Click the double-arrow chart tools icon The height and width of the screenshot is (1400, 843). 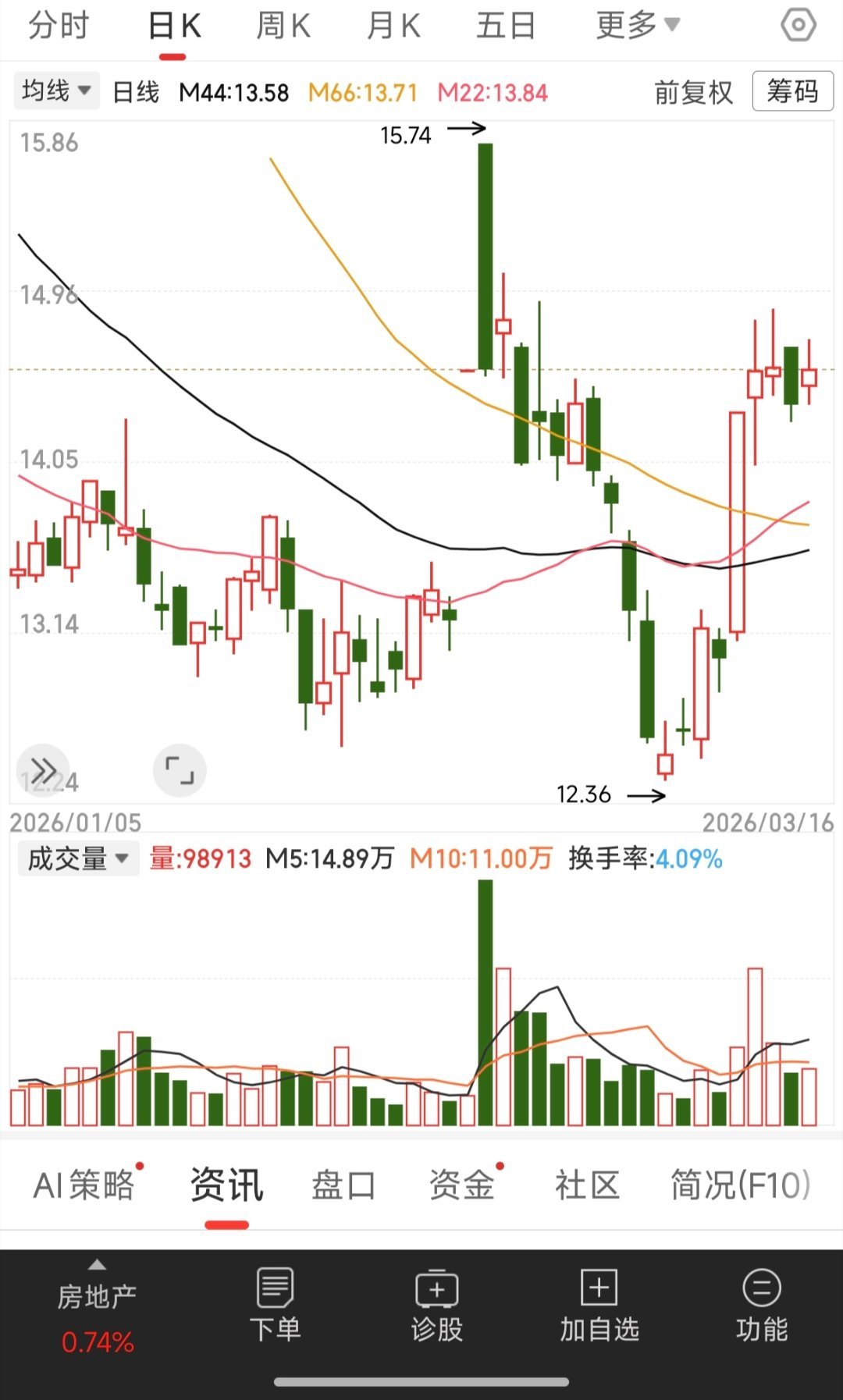click(43, 771)
